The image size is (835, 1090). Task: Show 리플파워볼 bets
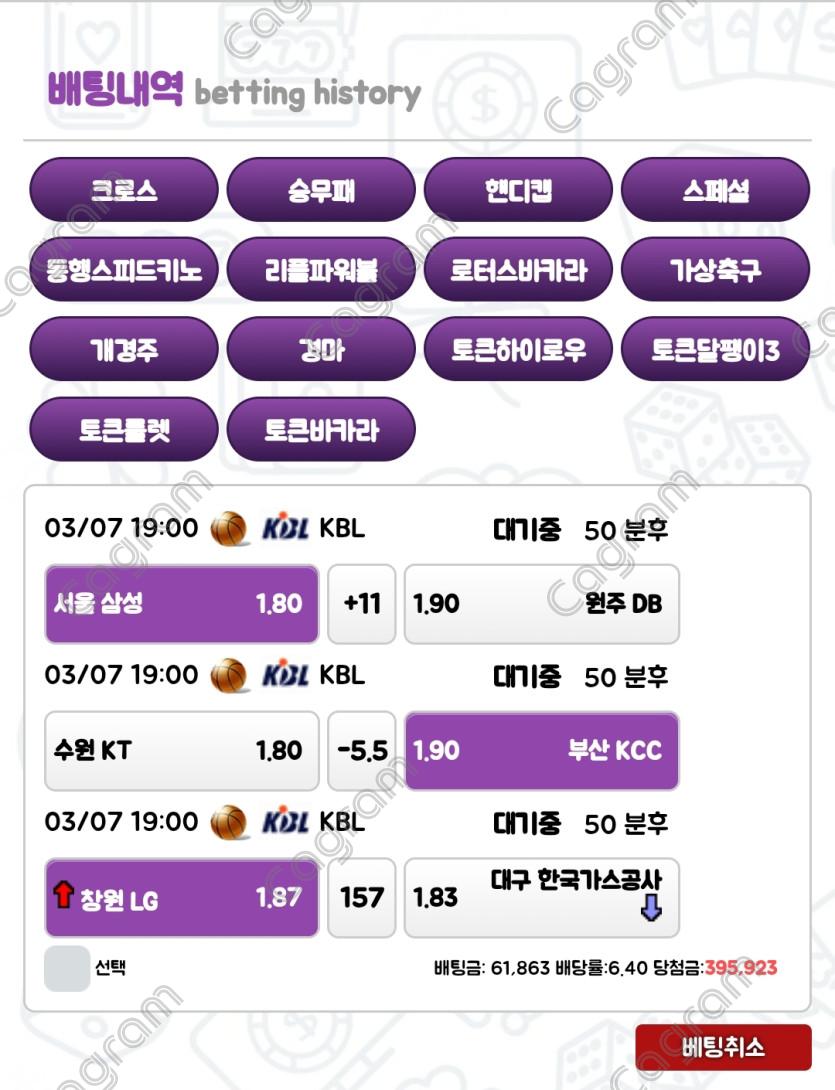point(321,270)
